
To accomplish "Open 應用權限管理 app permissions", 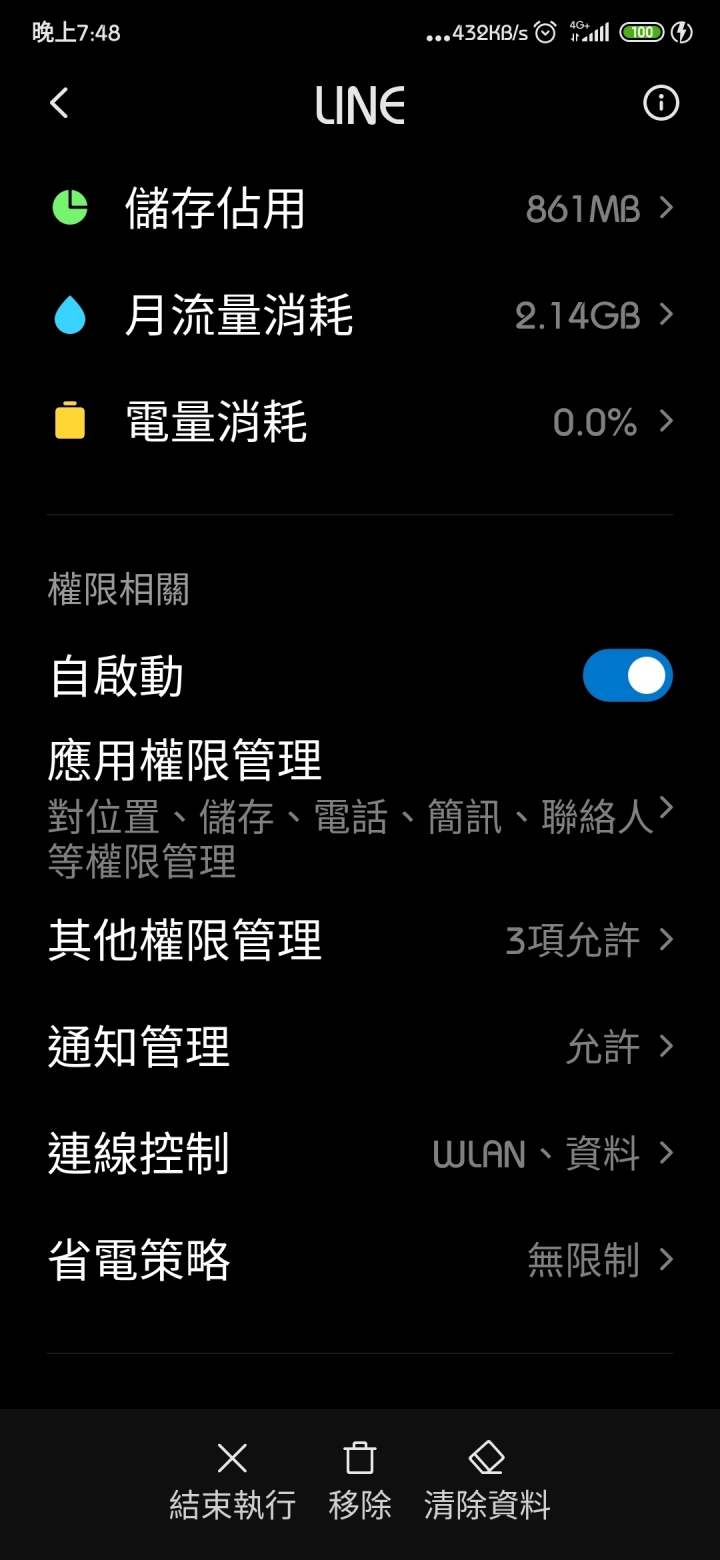I will (360, 806).
